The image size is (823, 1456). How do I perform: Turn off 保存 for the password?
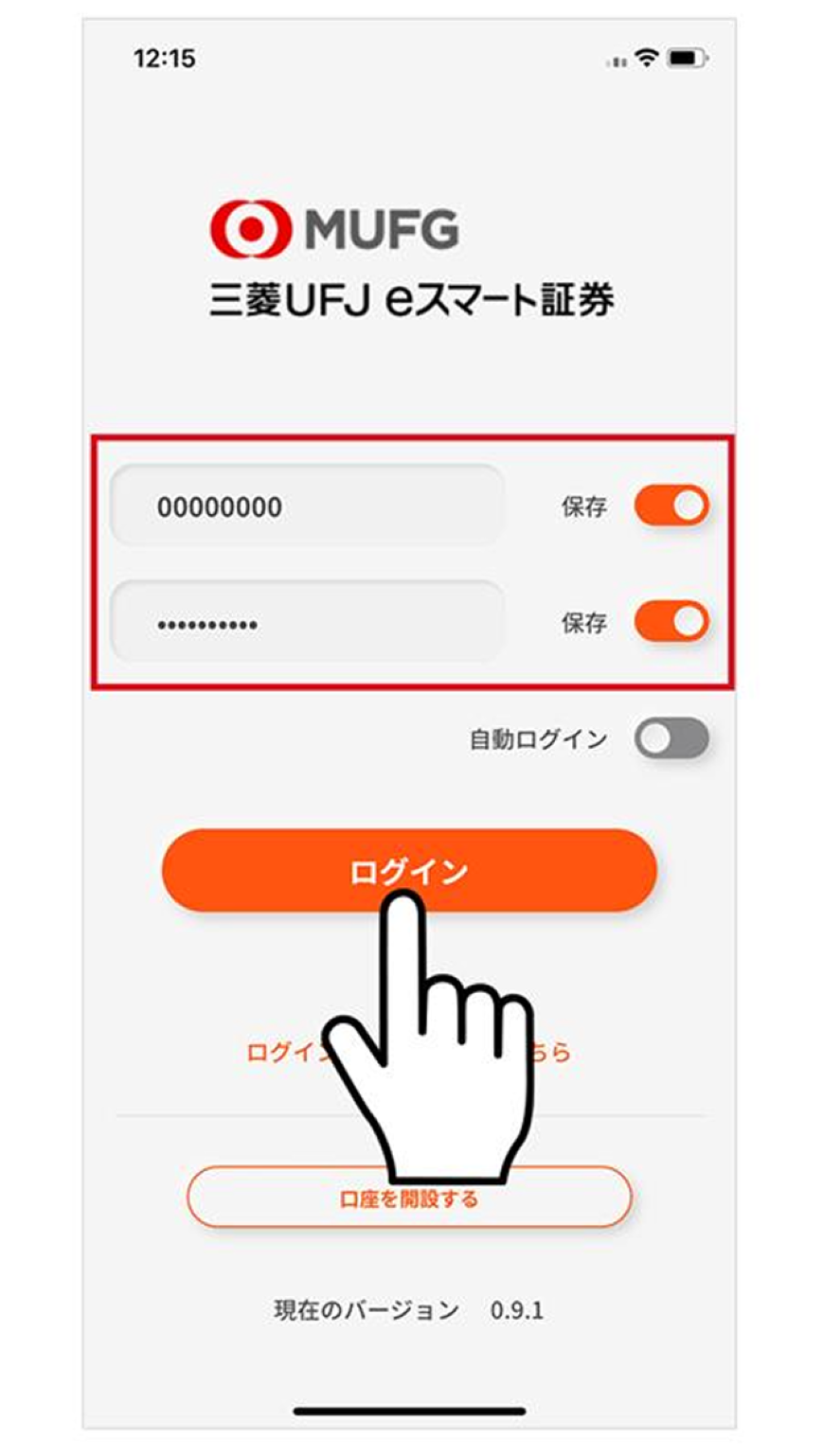(x=671, y=622)
